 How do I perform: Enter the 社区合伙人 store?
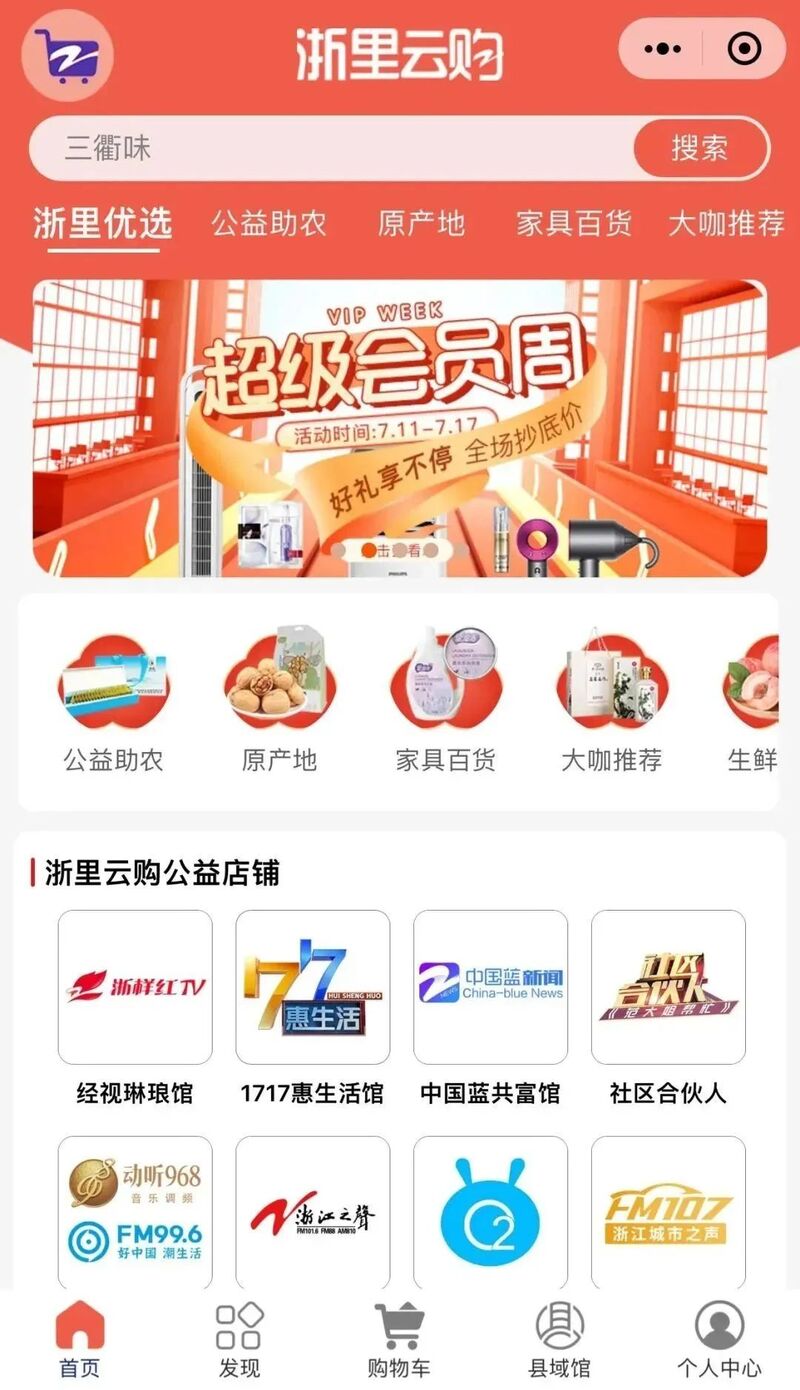point(668,987)
